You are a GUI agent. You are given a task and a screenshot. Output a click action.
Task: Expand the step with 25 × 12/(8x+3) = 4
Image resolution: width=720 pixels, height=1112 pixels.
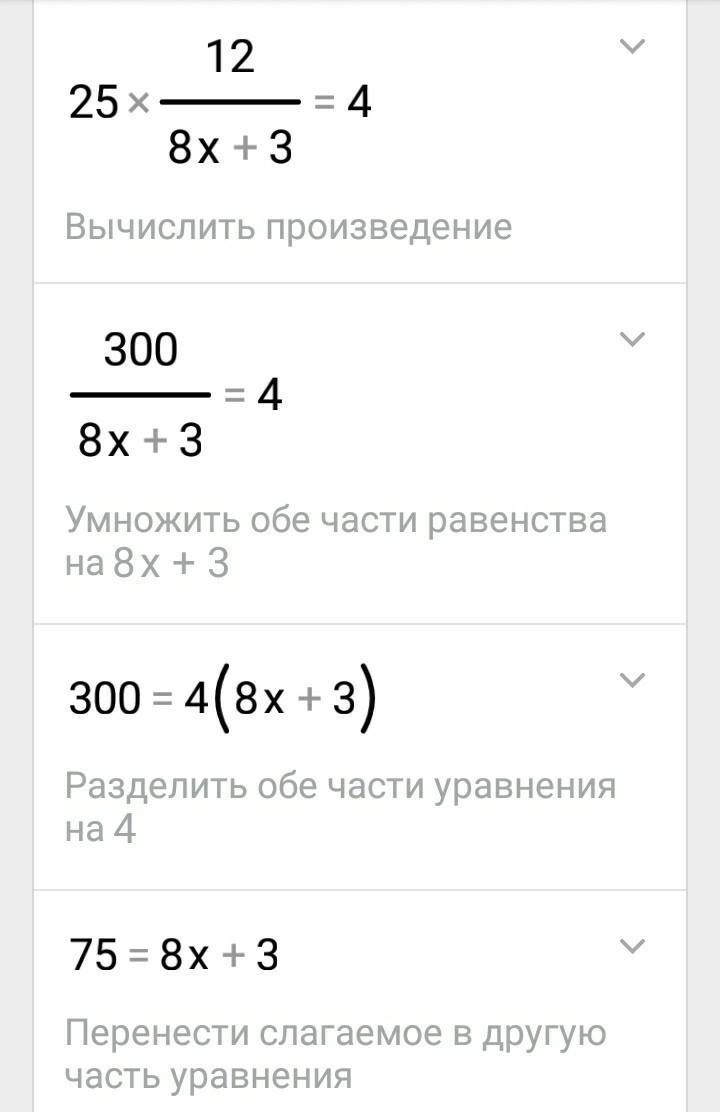point(633,46)
